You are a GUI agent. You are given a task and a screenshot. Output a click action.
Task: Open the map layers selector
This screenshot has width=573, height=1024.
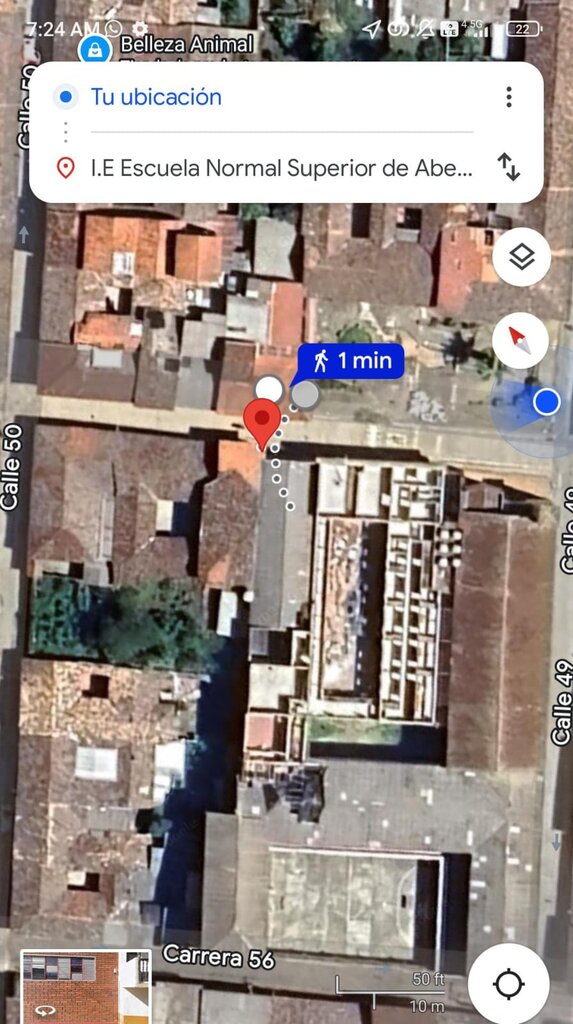(x=521, y=257)
